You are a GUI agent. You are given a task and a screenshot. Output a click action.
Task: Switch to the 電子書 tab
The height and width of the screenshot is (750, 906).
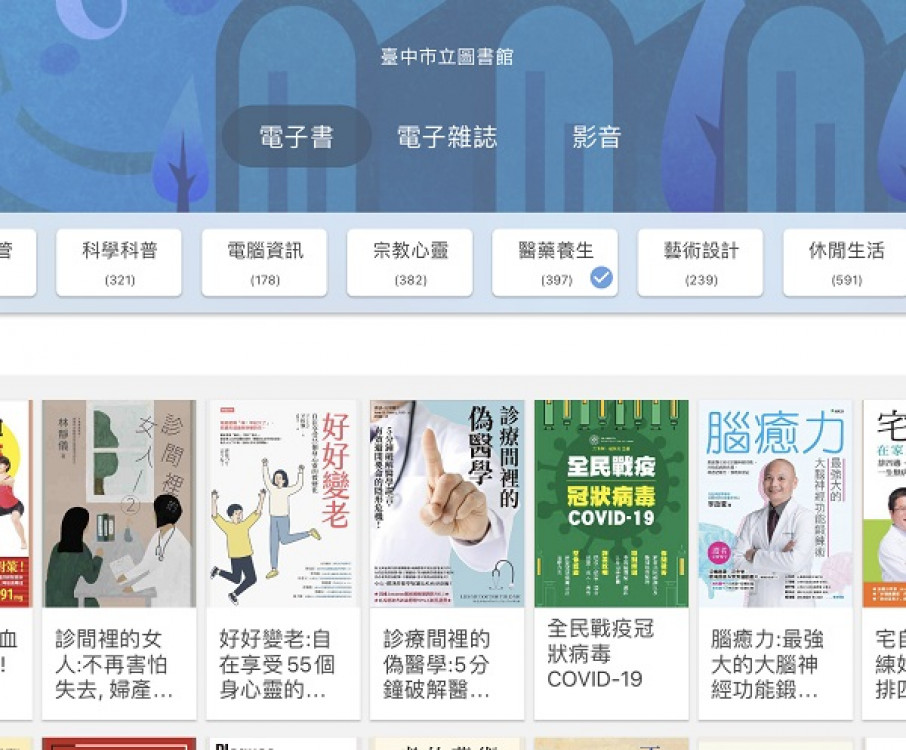pos(296,137)
